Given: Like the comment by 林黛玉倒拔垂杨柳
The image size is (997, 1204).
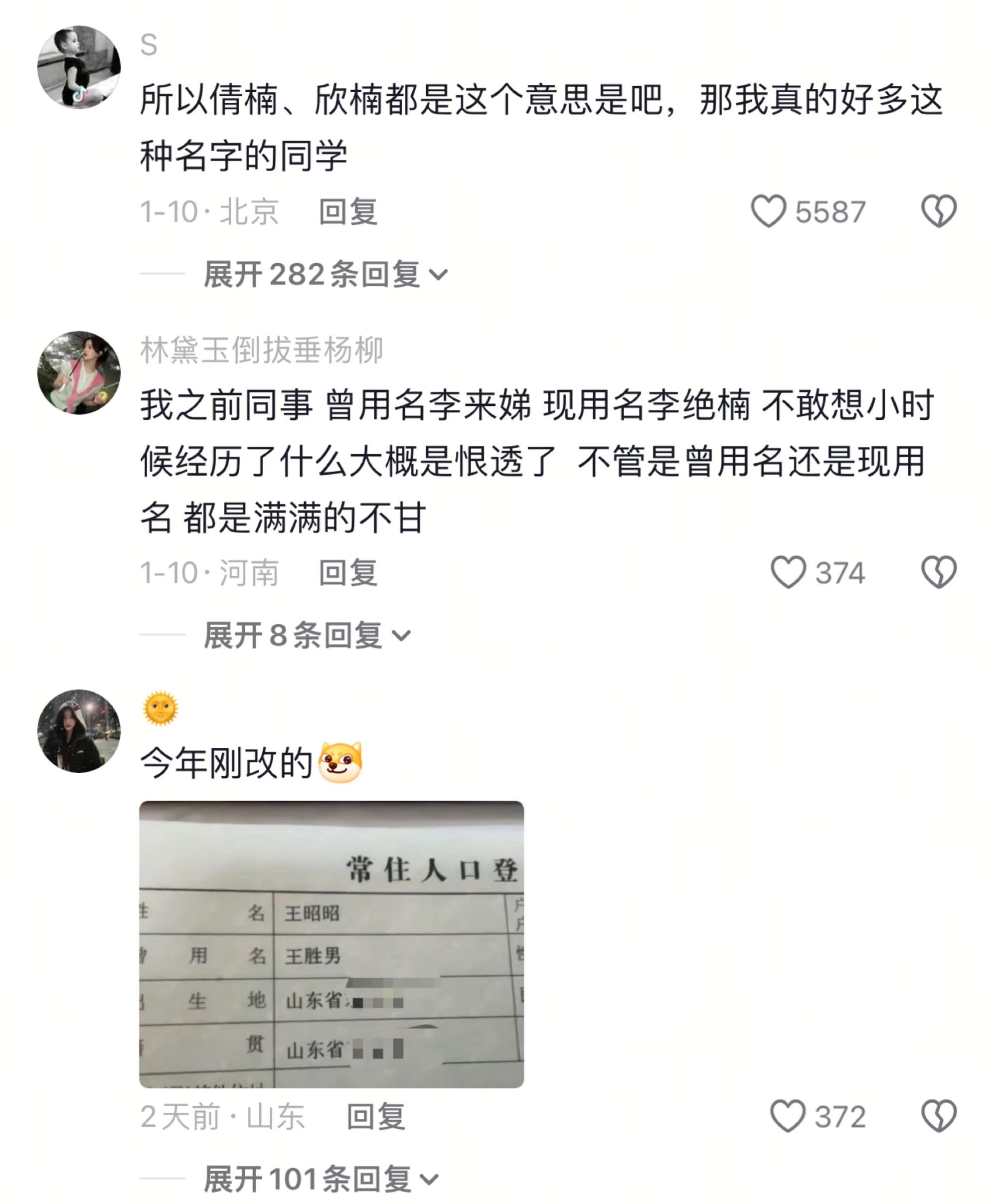Looking at the screenshot, I should 787,572.
